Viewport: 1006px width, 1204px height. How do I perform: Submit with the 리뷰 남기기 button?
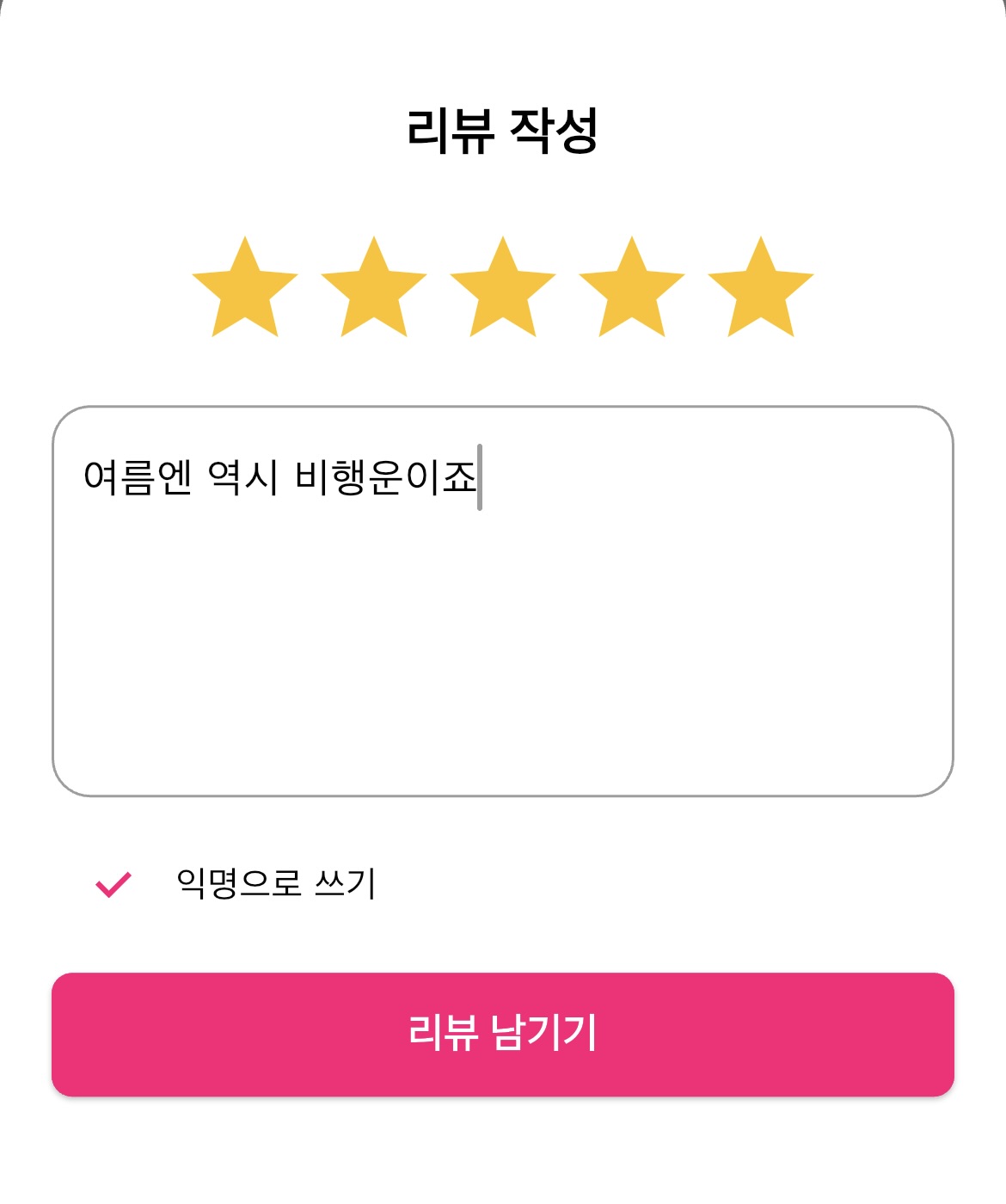503,1035
